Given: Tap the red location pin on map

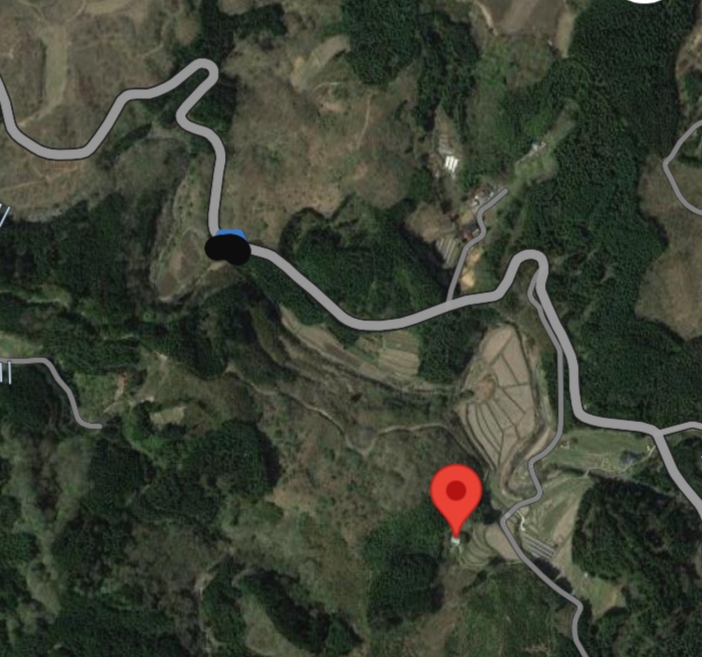Looking at the screenshot, I should (x=456, y=496).
